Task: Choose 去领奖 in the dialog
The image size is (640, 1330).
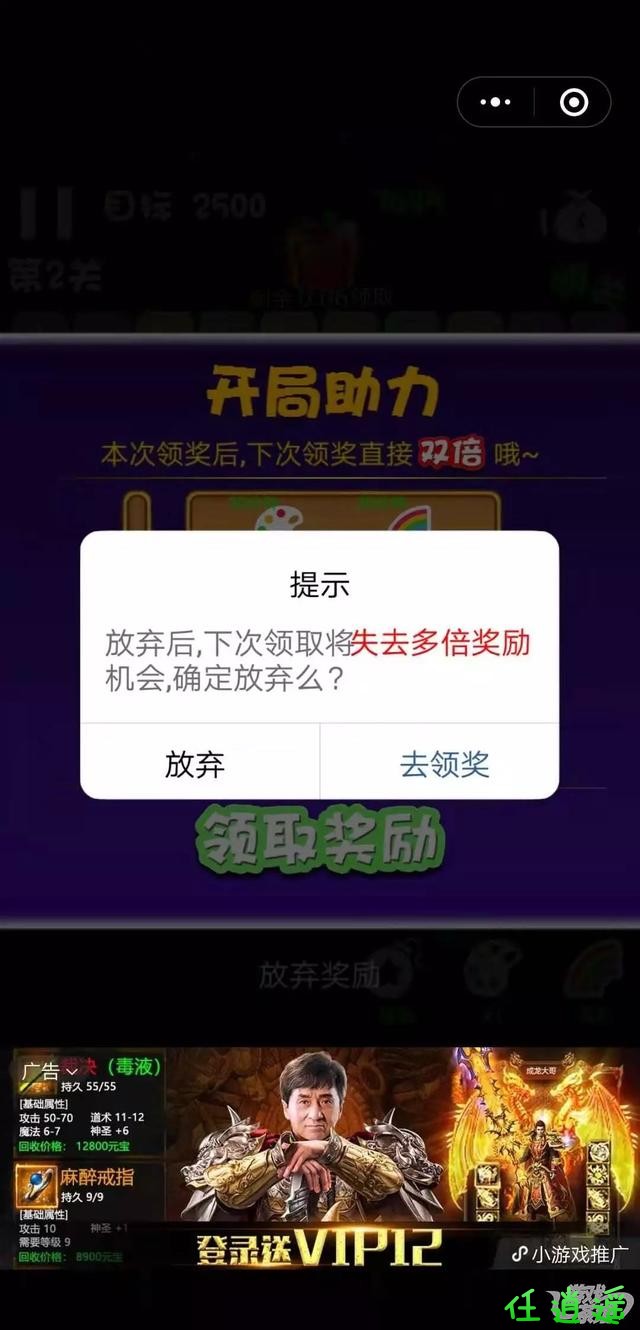Action: [x=444, y=765]
